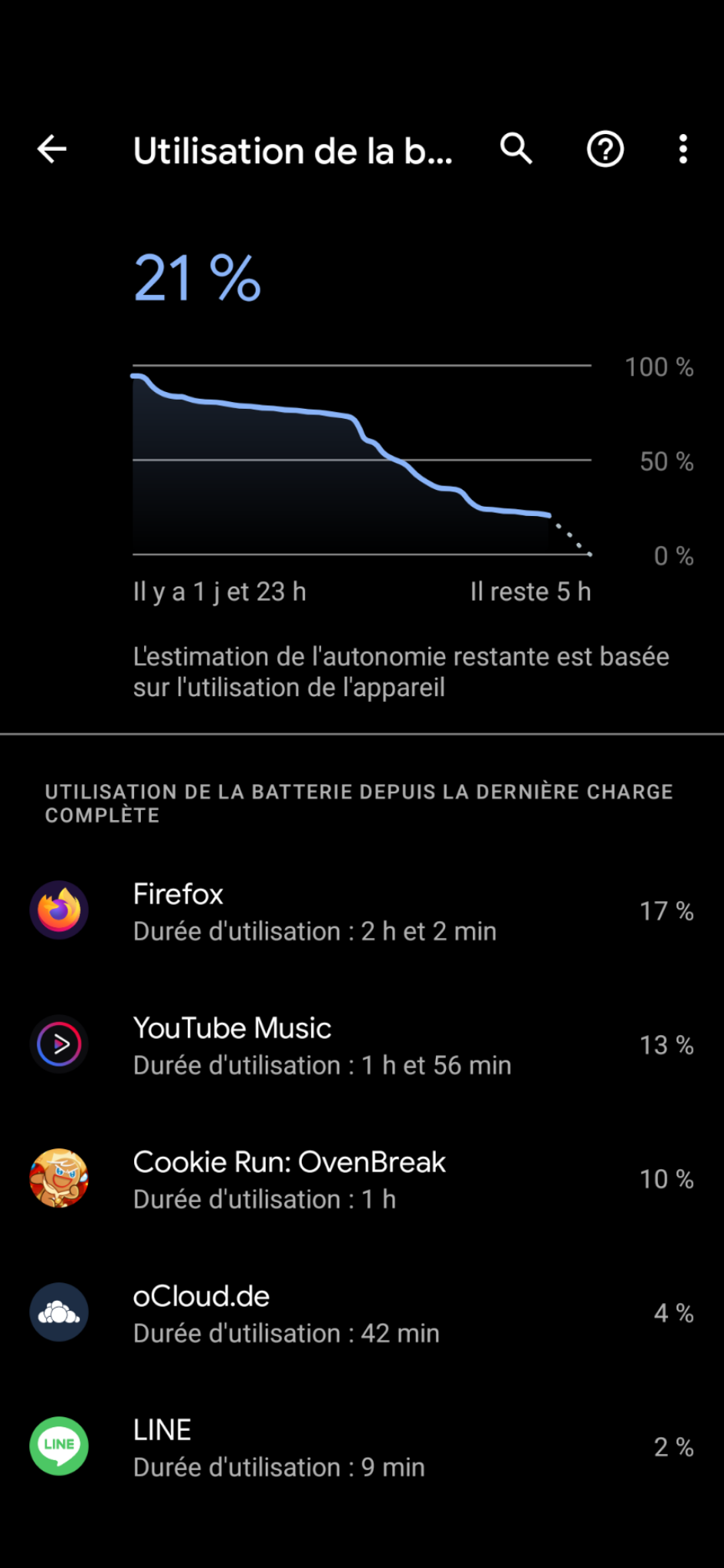Open Firefox battery usage details

(x=362, y=911)
